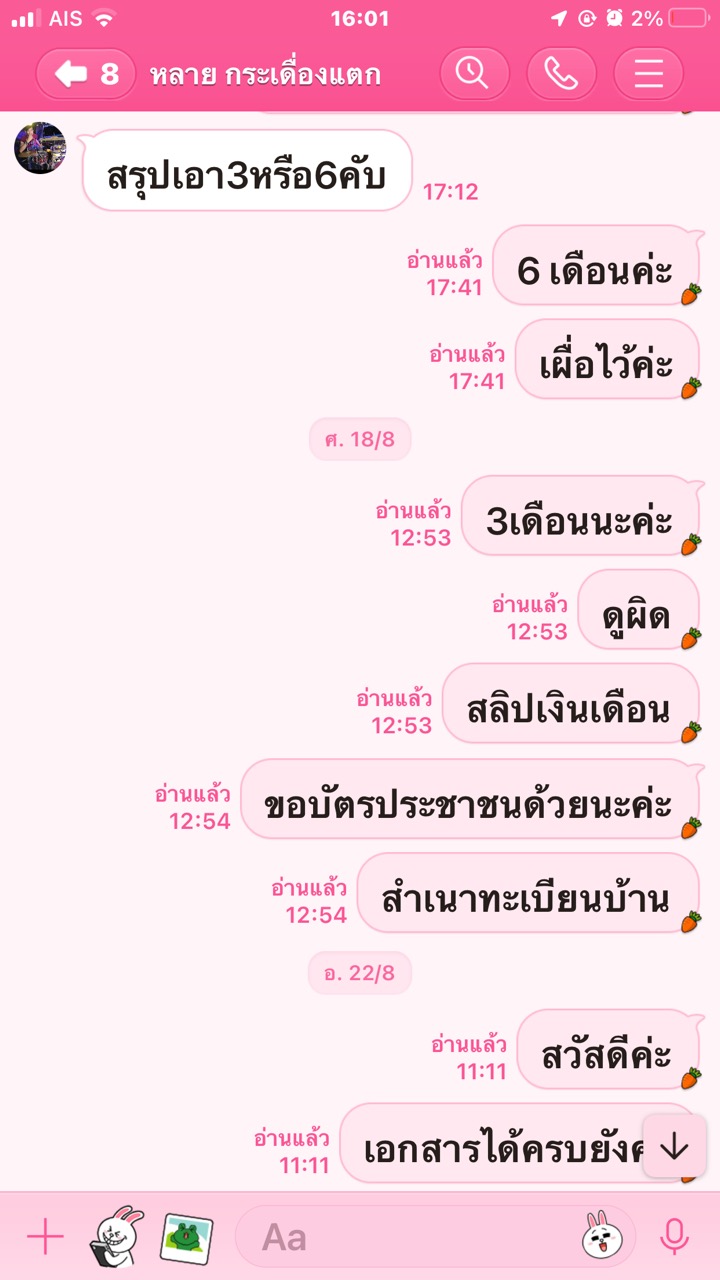
Task: Jump to the latest message
Action: coord(675,1146)
